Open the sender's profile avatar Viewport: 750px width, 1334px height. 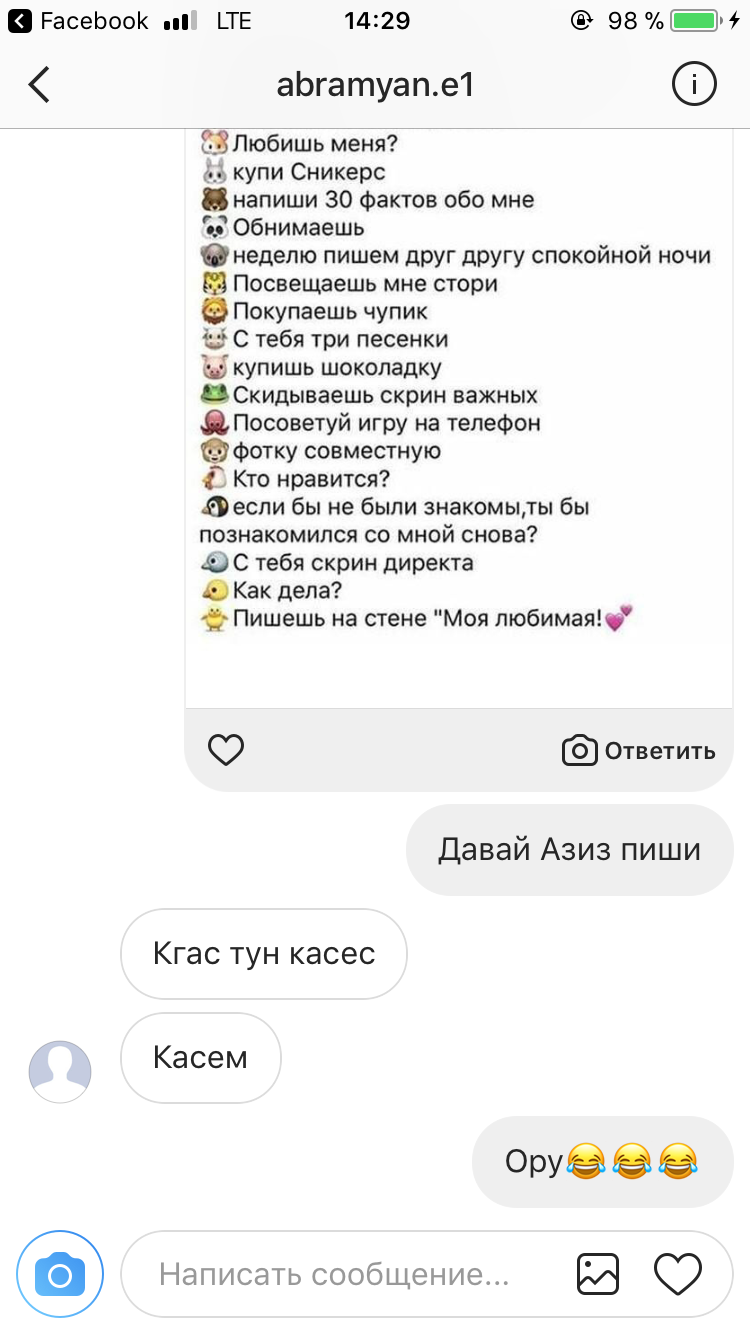point(60,1071)
